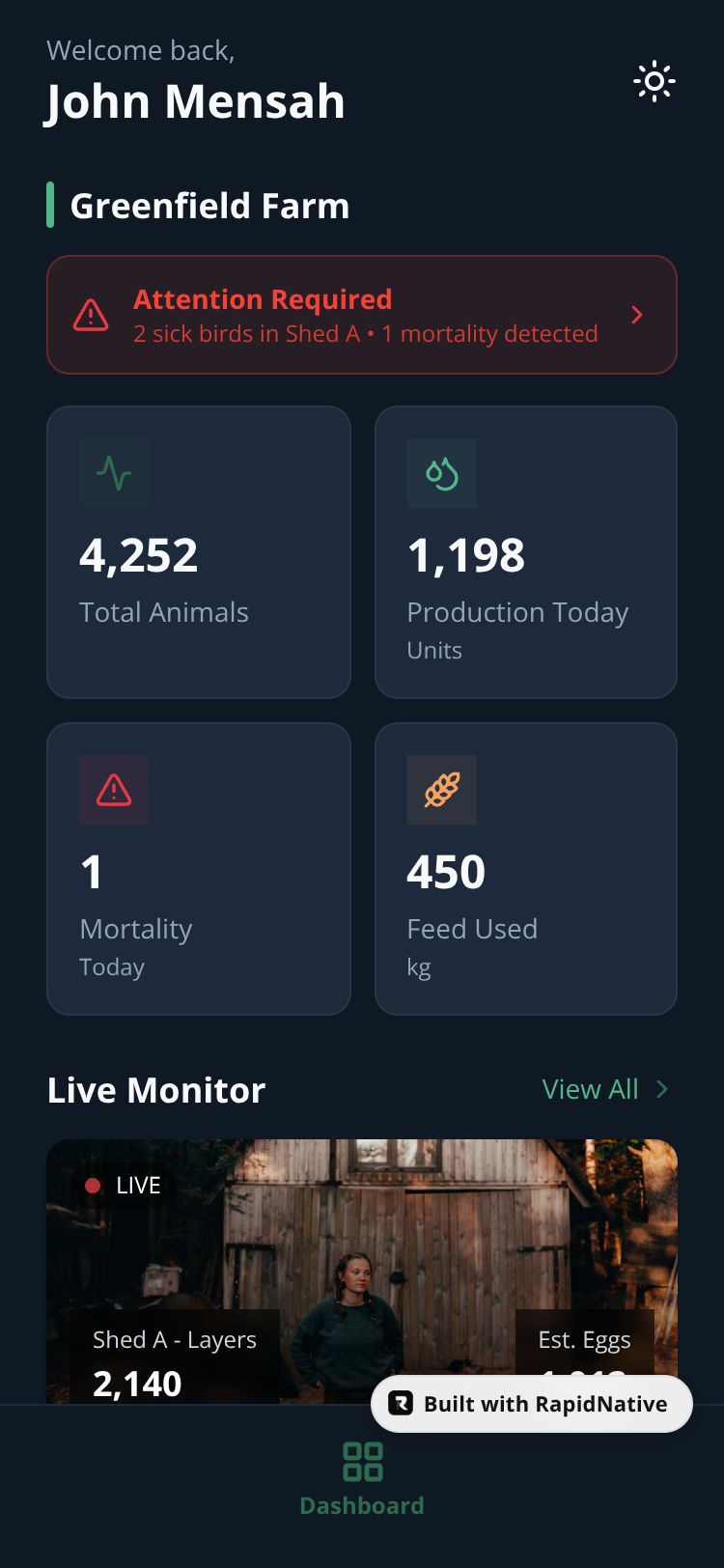Toggle the light theme sun icon
Viewport: 724px width, 1568px height.
pyautogui.click(x=654, y=82)
